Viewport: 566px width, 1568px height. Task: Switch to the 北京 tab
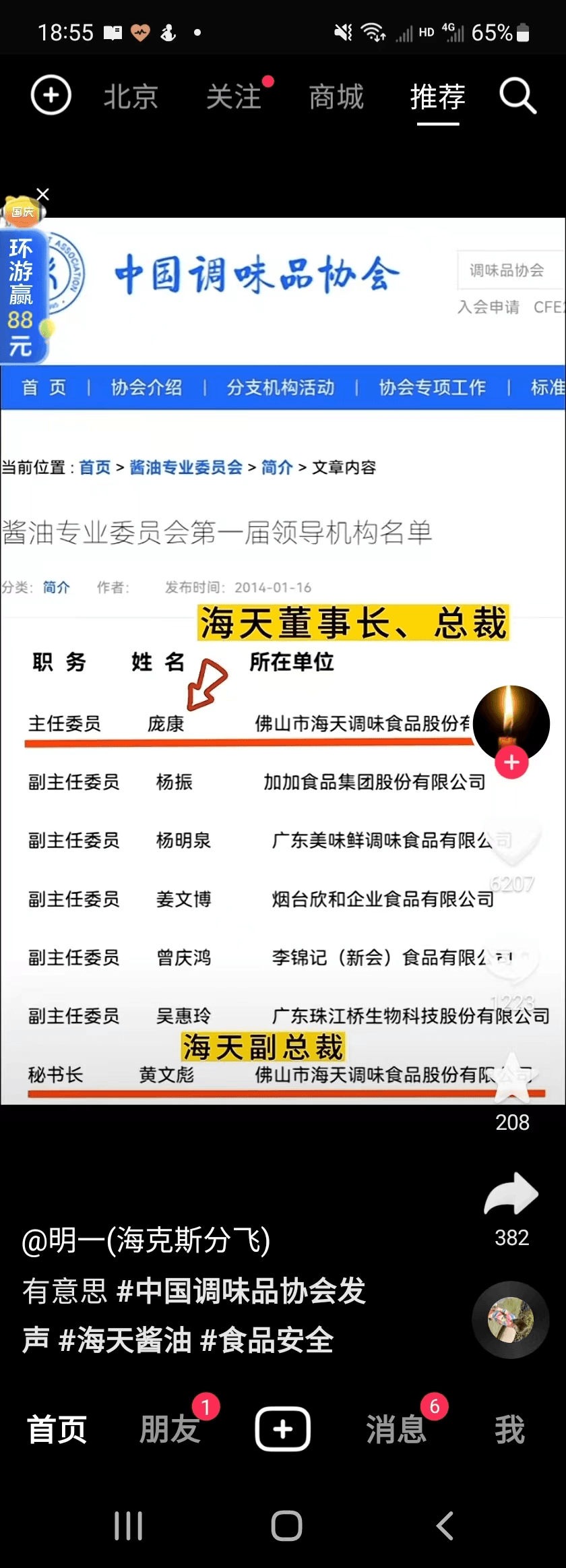[131, 97]
